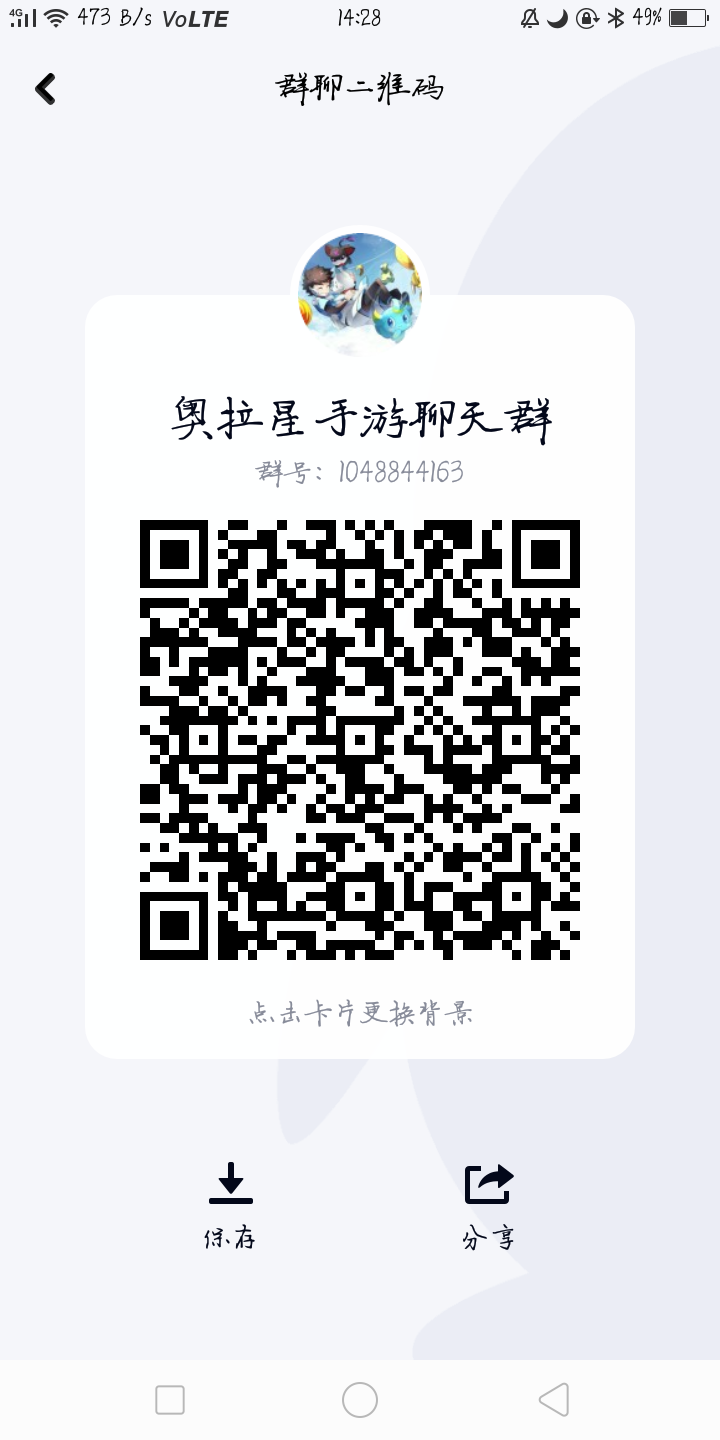720x1440 pixels.
Task: Tap the group number 1048844163
Action: pyautogui.click(x=360, y=472)
